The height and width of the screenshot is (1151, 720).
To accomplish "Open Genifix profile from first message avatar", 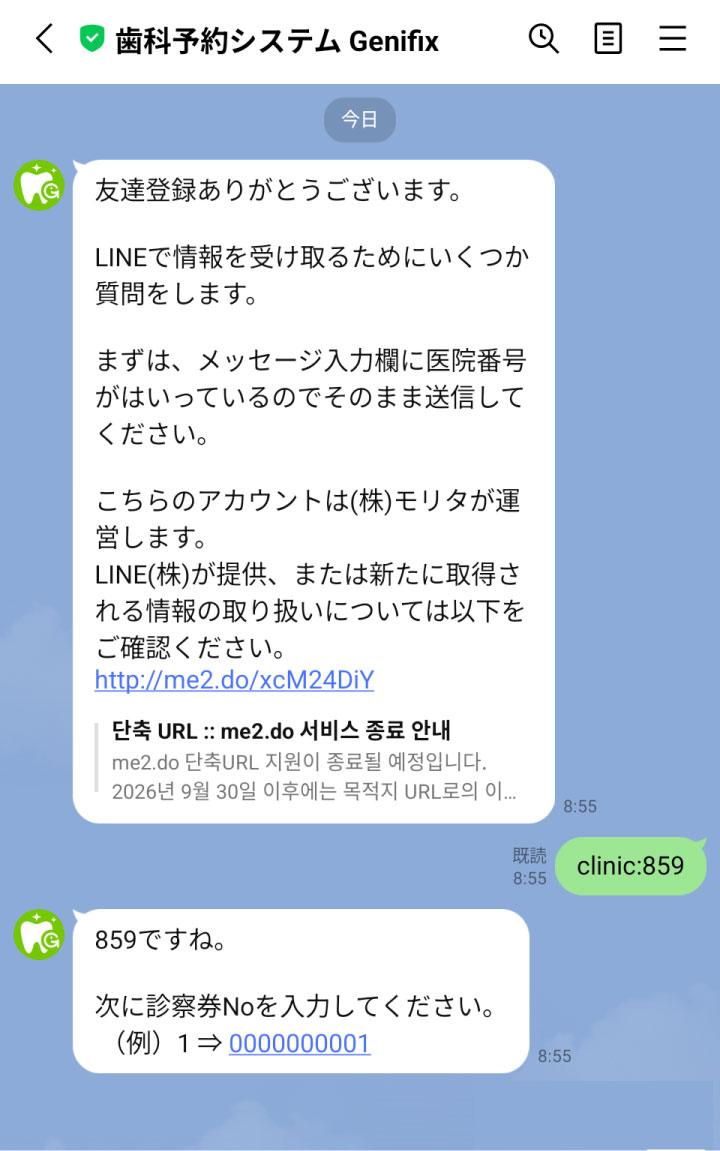I will pyautogui.click(x=39, y=185).
